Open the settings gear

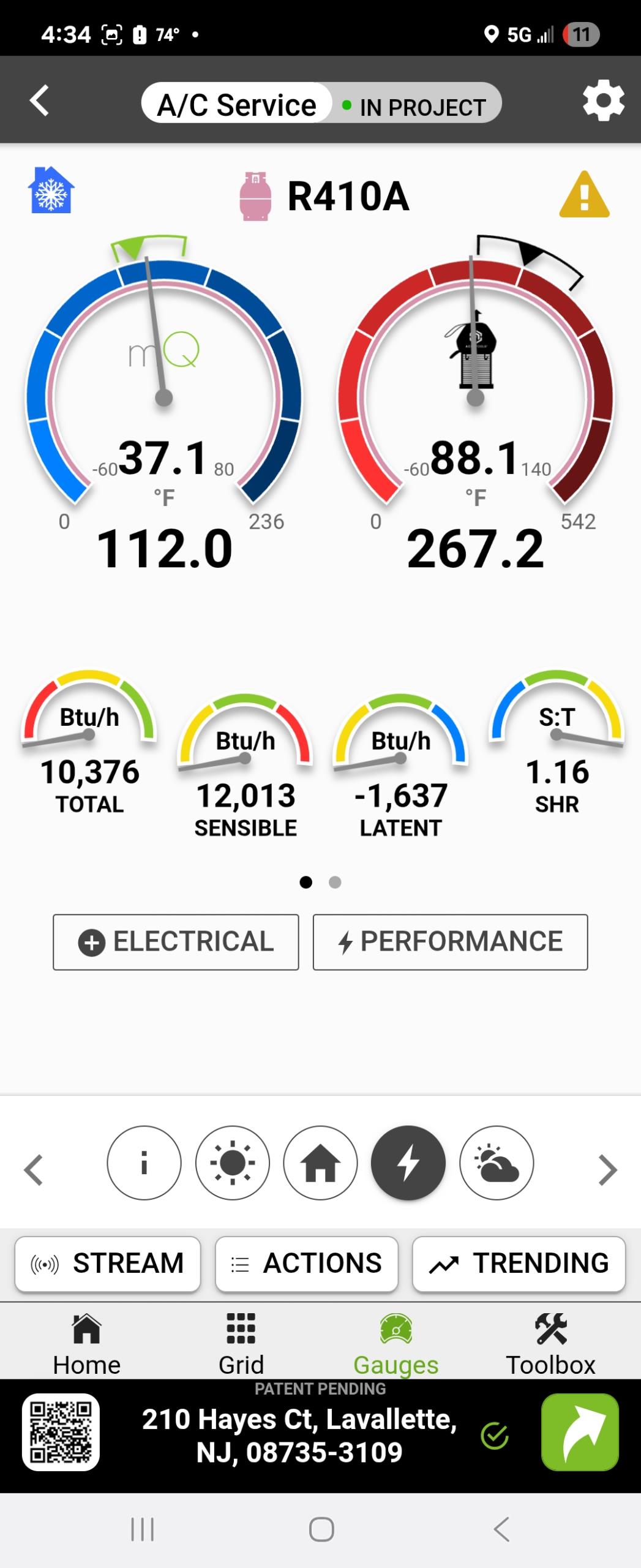pos(603,100)
